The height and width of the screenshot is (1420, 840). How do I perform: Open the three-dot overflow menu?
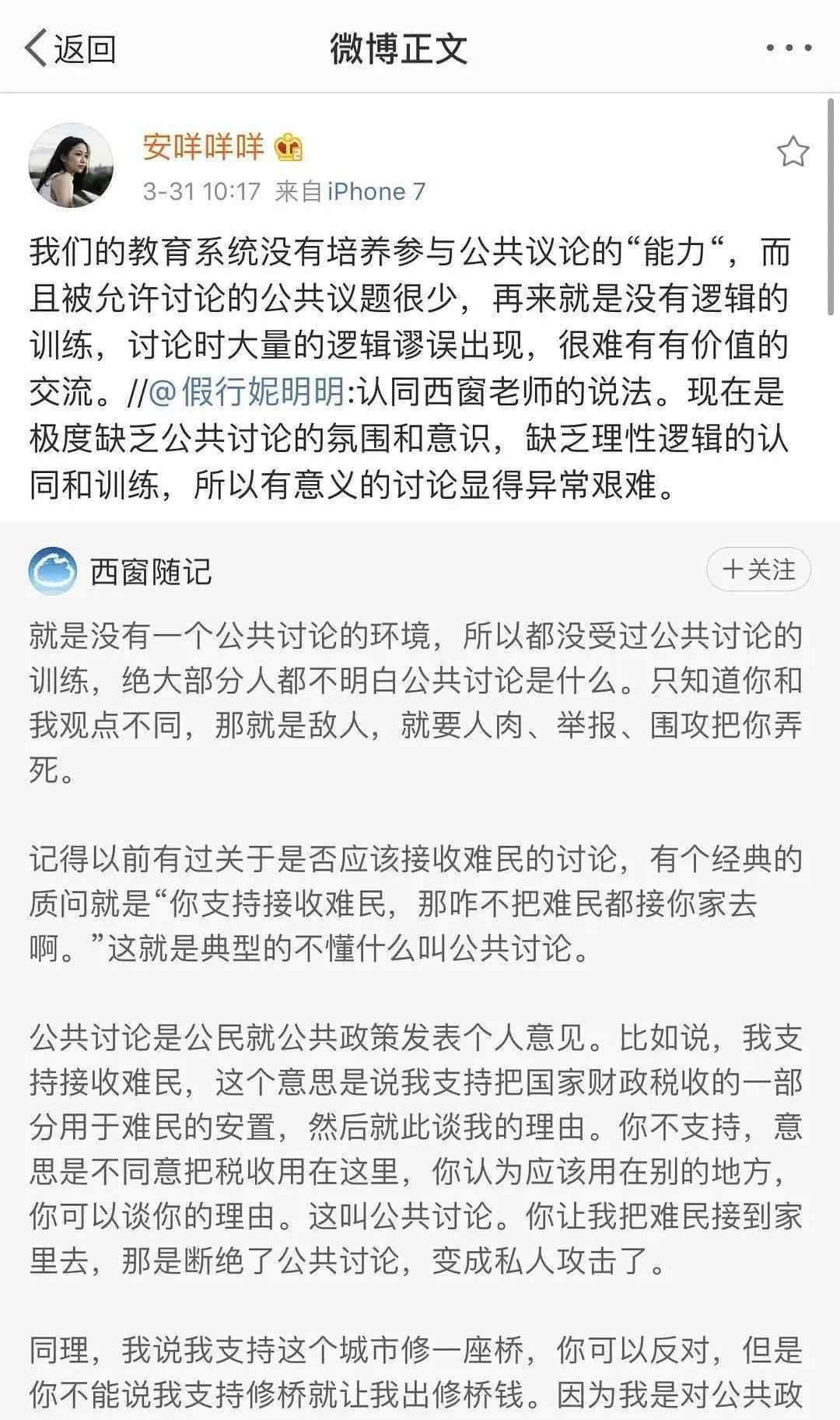tap(788, 48)
